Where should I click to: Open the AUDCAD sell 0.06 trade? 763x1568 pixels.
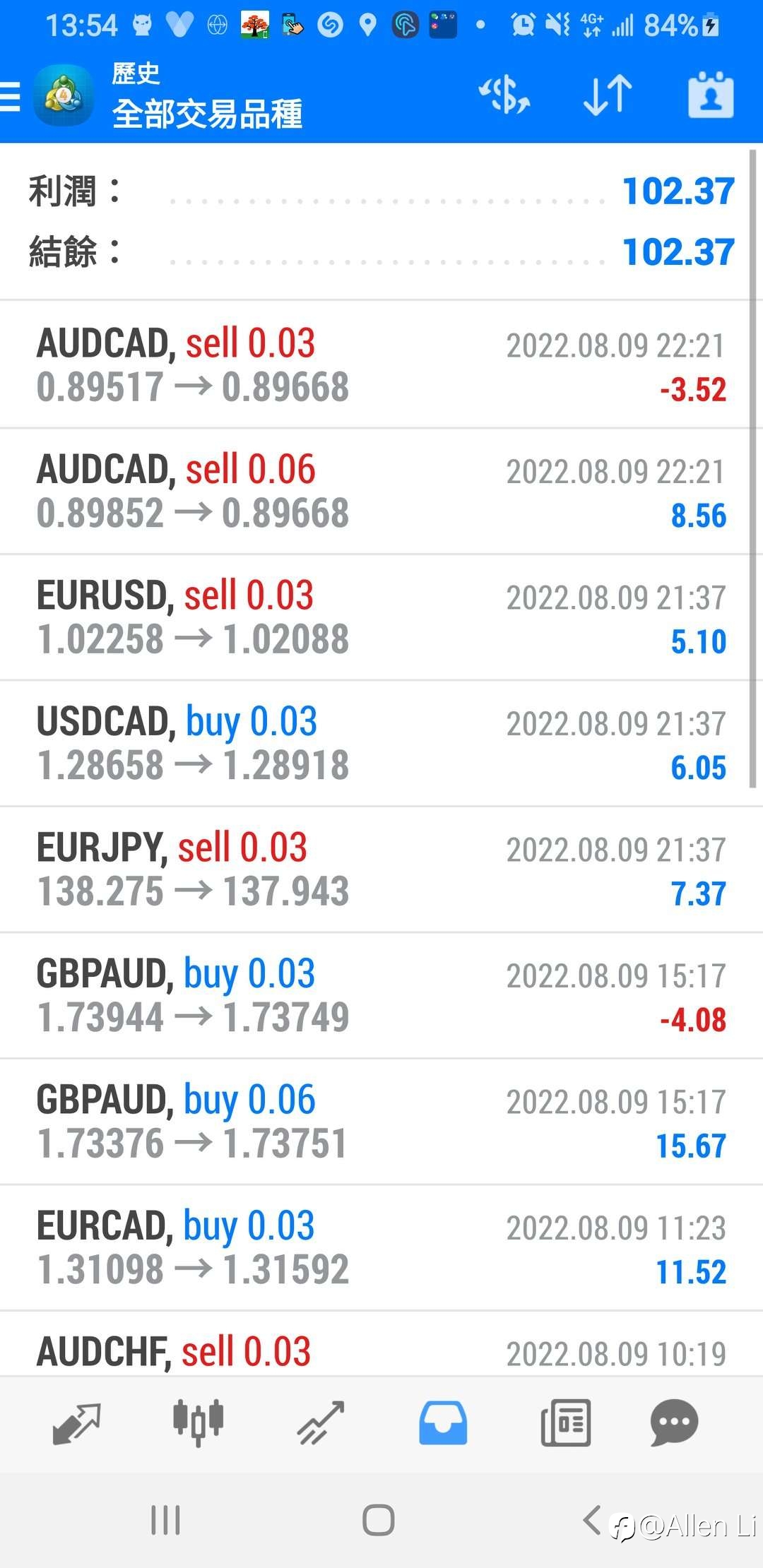pos(381,492)
